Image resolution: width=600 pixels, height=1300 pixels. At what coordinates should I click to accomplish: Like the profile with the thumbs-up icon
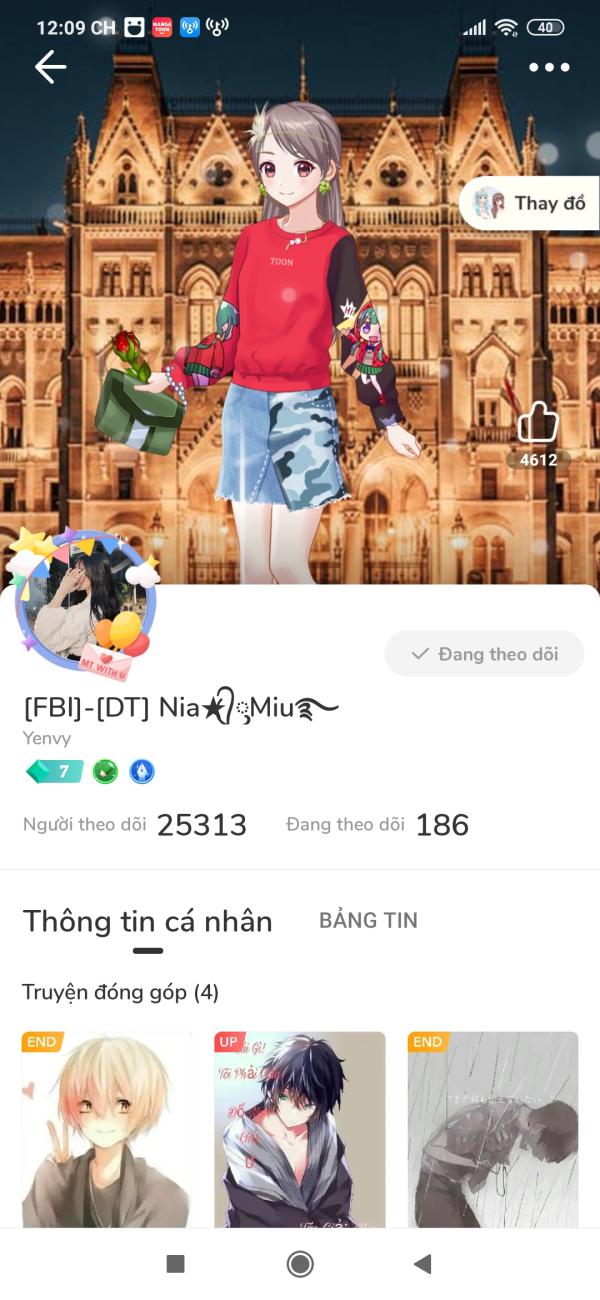point(538,422)
